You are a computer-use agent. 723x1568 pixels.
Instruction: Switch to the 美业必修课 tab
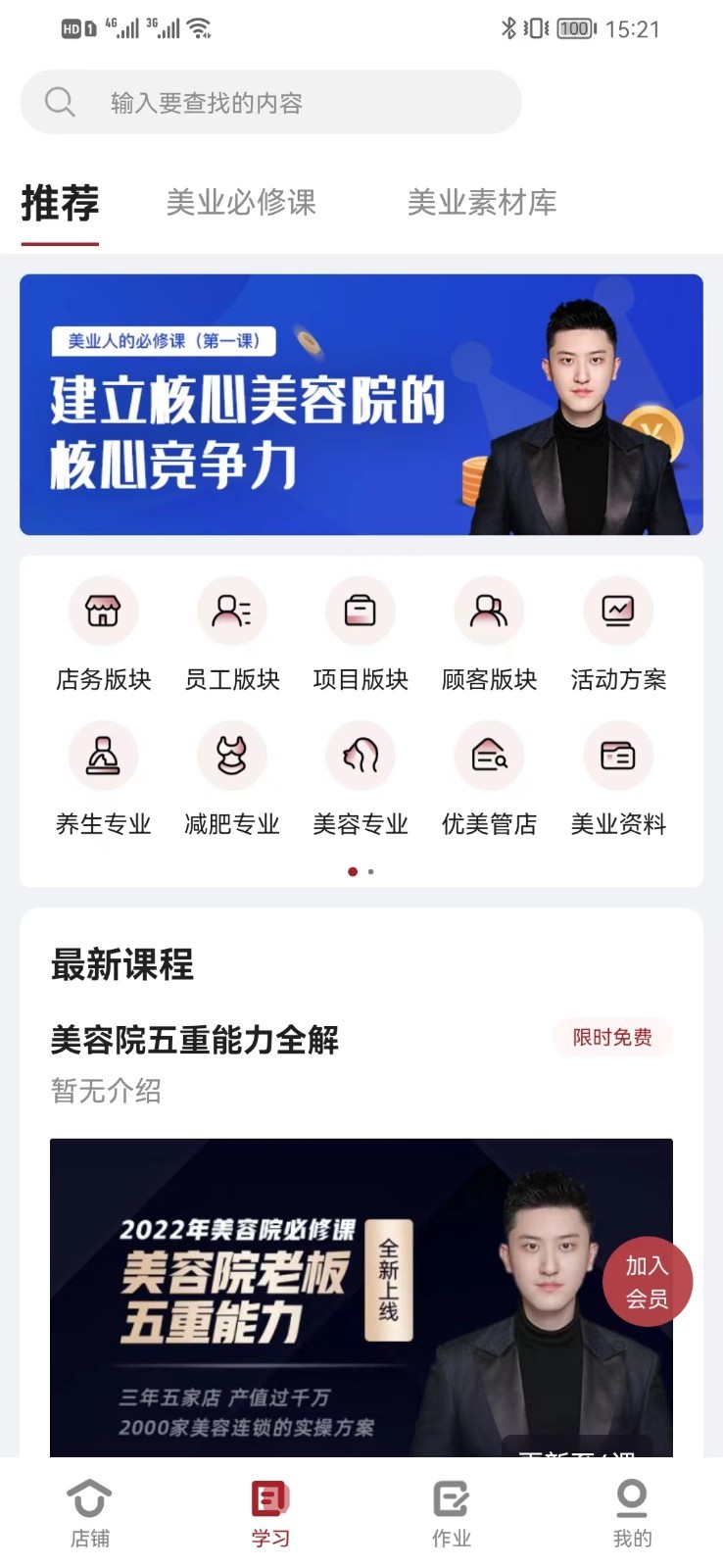click(x=241, y=203)
